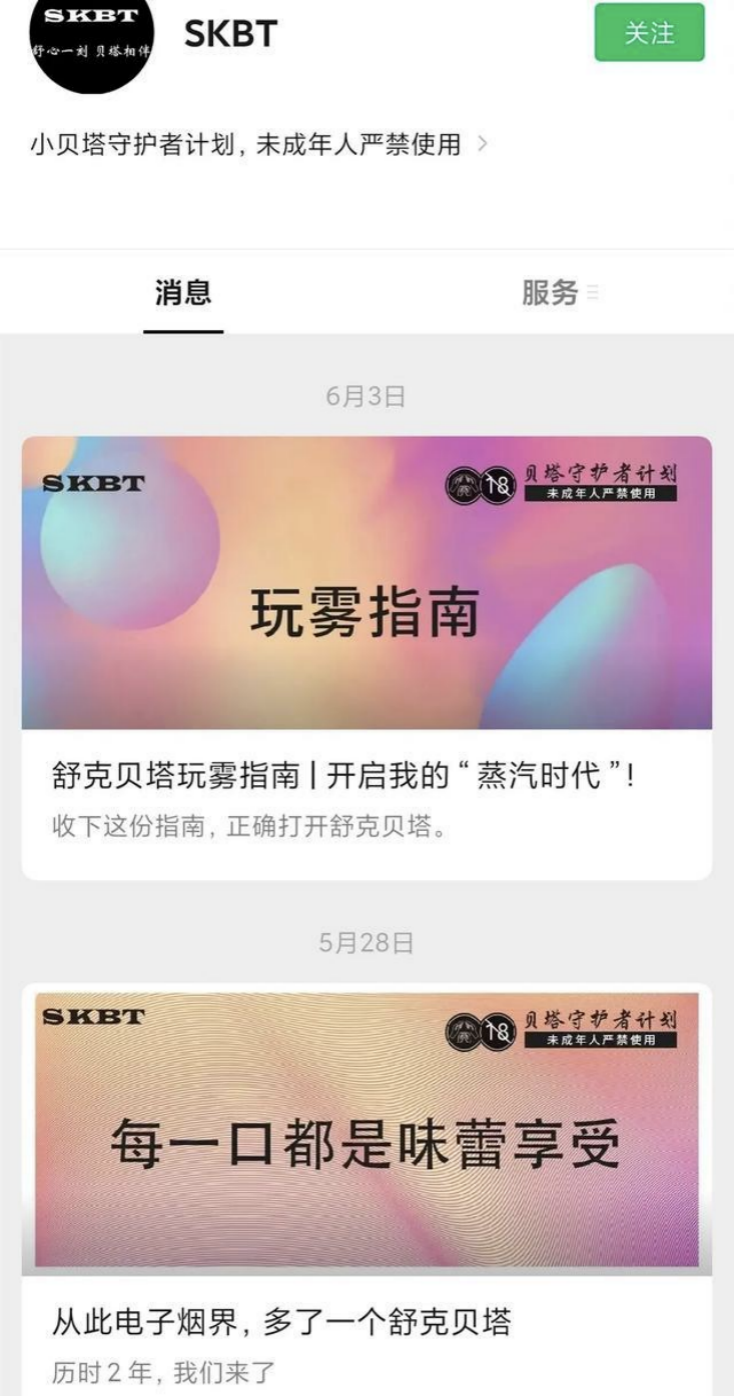Open the 从此电子烟界 article card
The height and width of the screenshot is (1396, 734).
366,1190
